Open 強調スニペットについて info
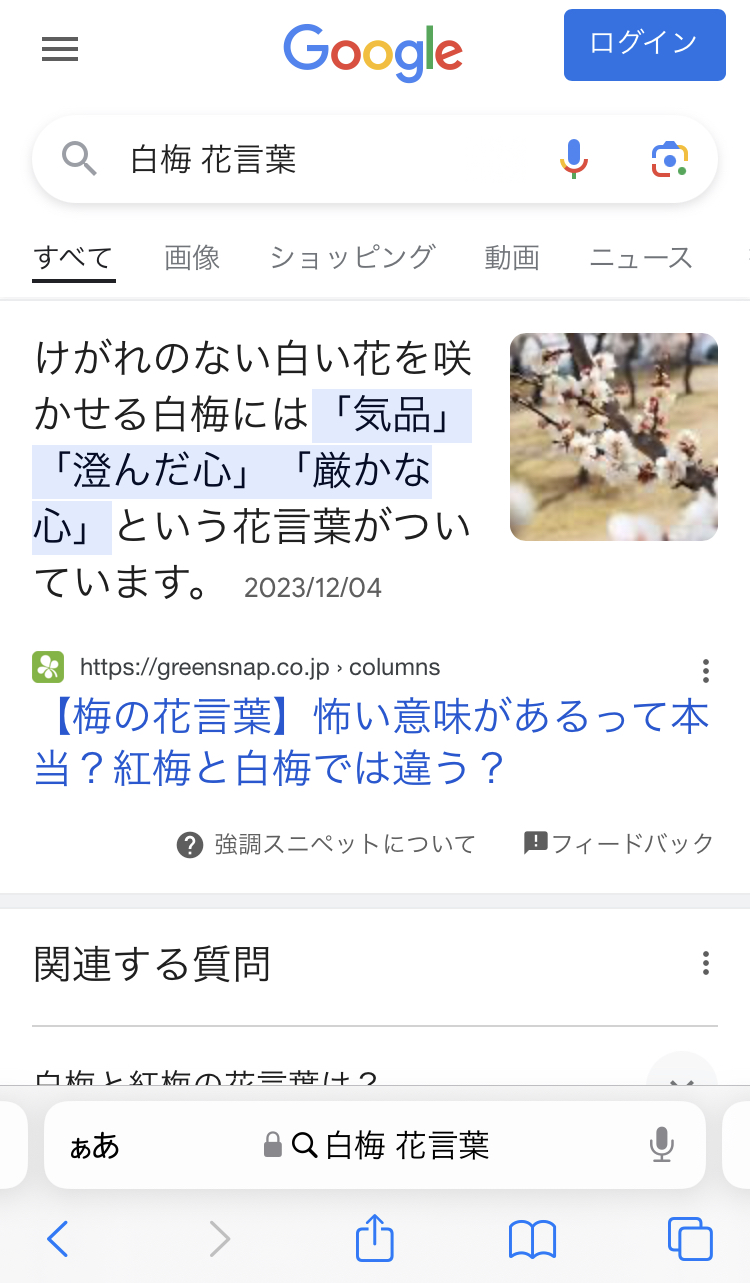Viewport: 750px width, 1283px height. tap(326, 844)
